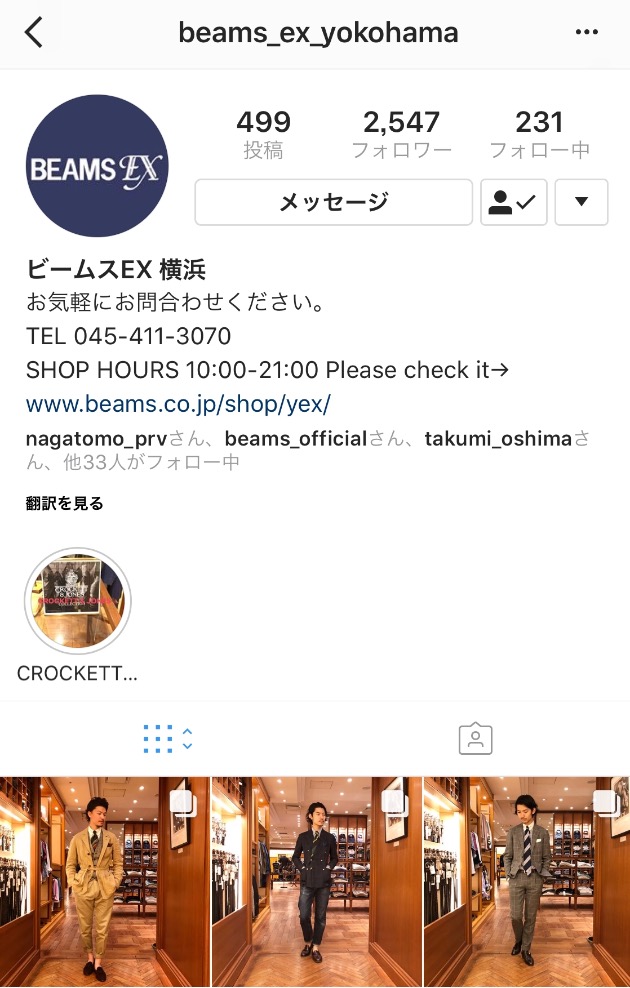Tap the メッセージ button
The image size is (630, 988).
click(x=333, y=203)
